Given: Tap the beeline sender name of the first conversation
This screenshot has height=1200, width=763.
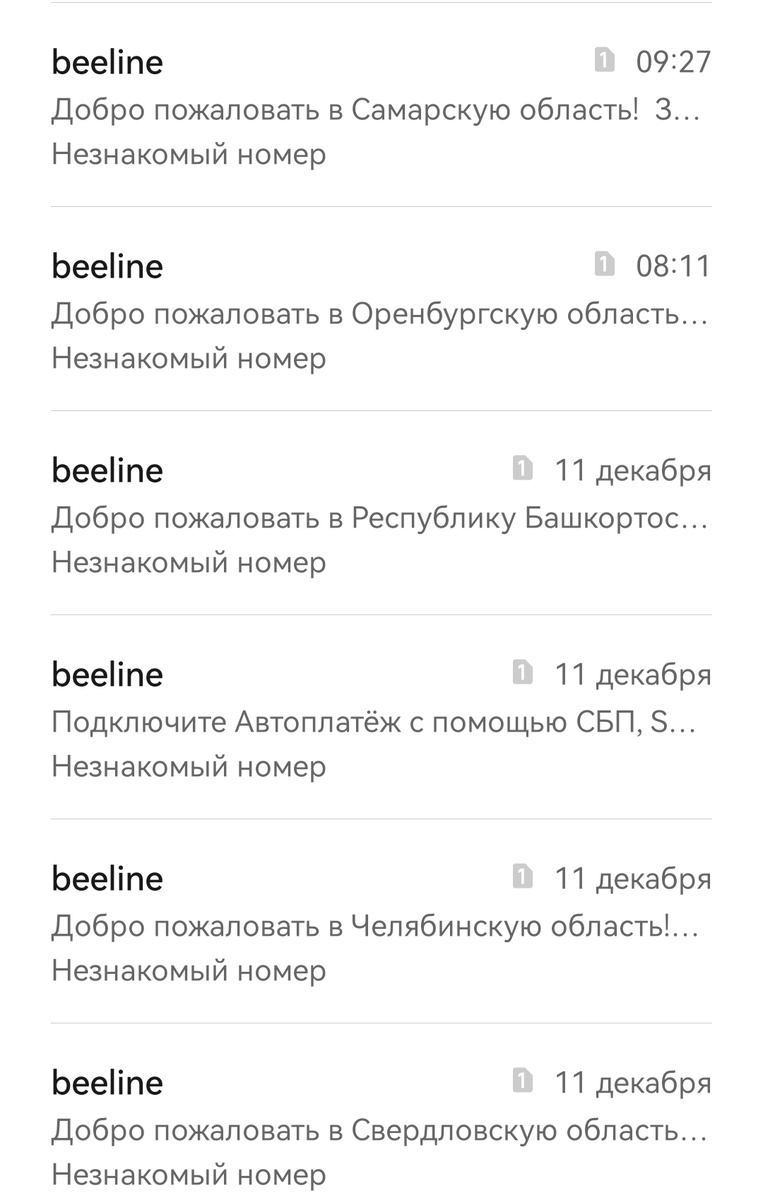Looking at the screenshot, I should point(106,61).
